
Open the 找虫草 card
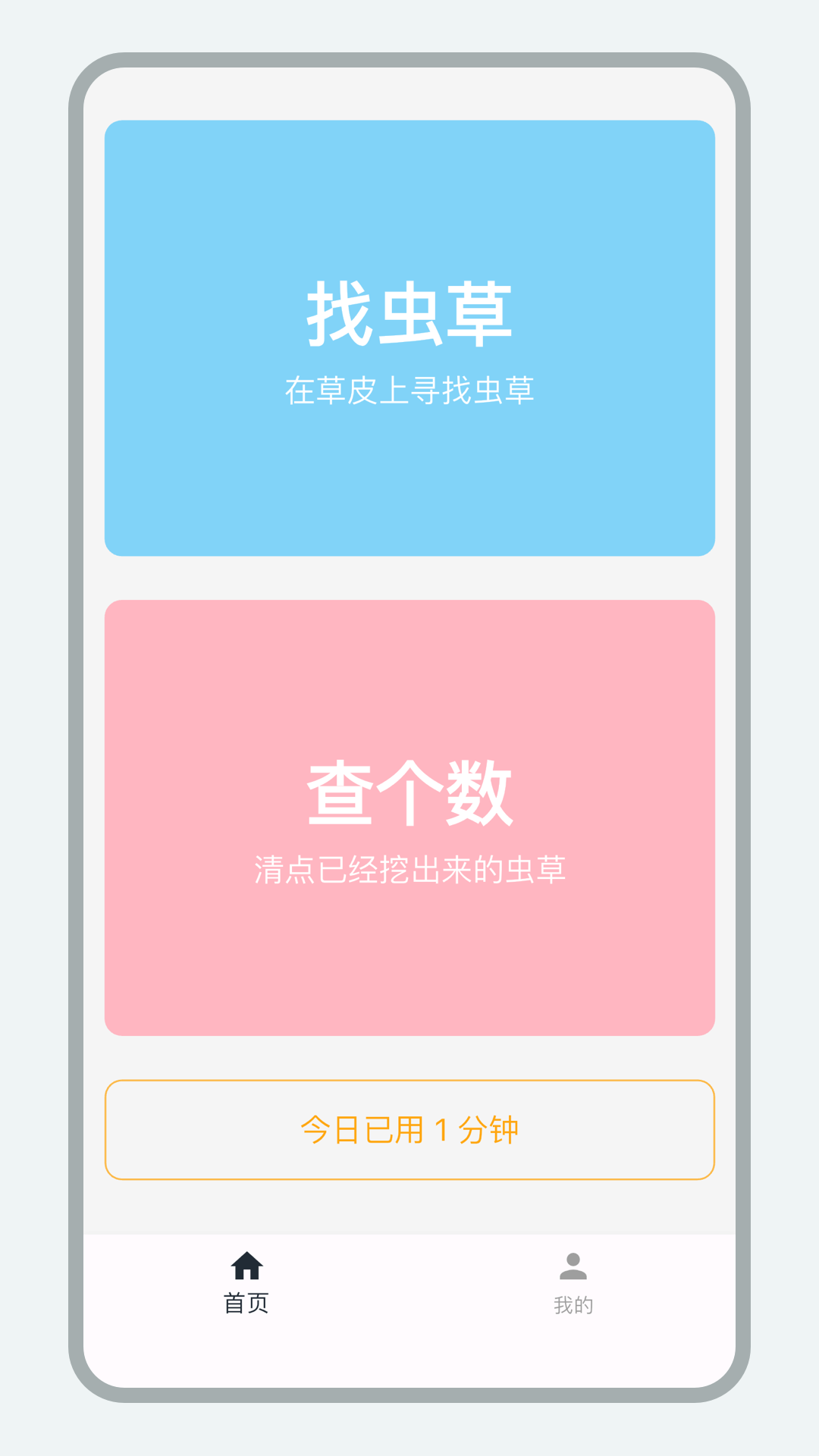(409, 338)
